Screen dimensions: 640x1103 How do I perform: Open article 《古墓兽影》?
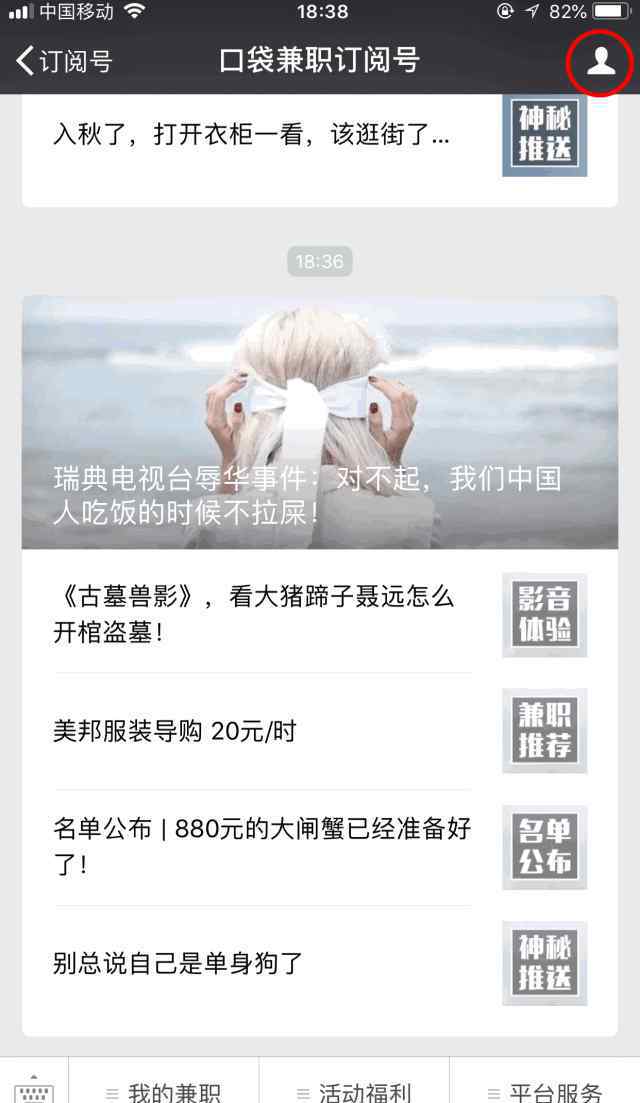click(x=320, y=615)
